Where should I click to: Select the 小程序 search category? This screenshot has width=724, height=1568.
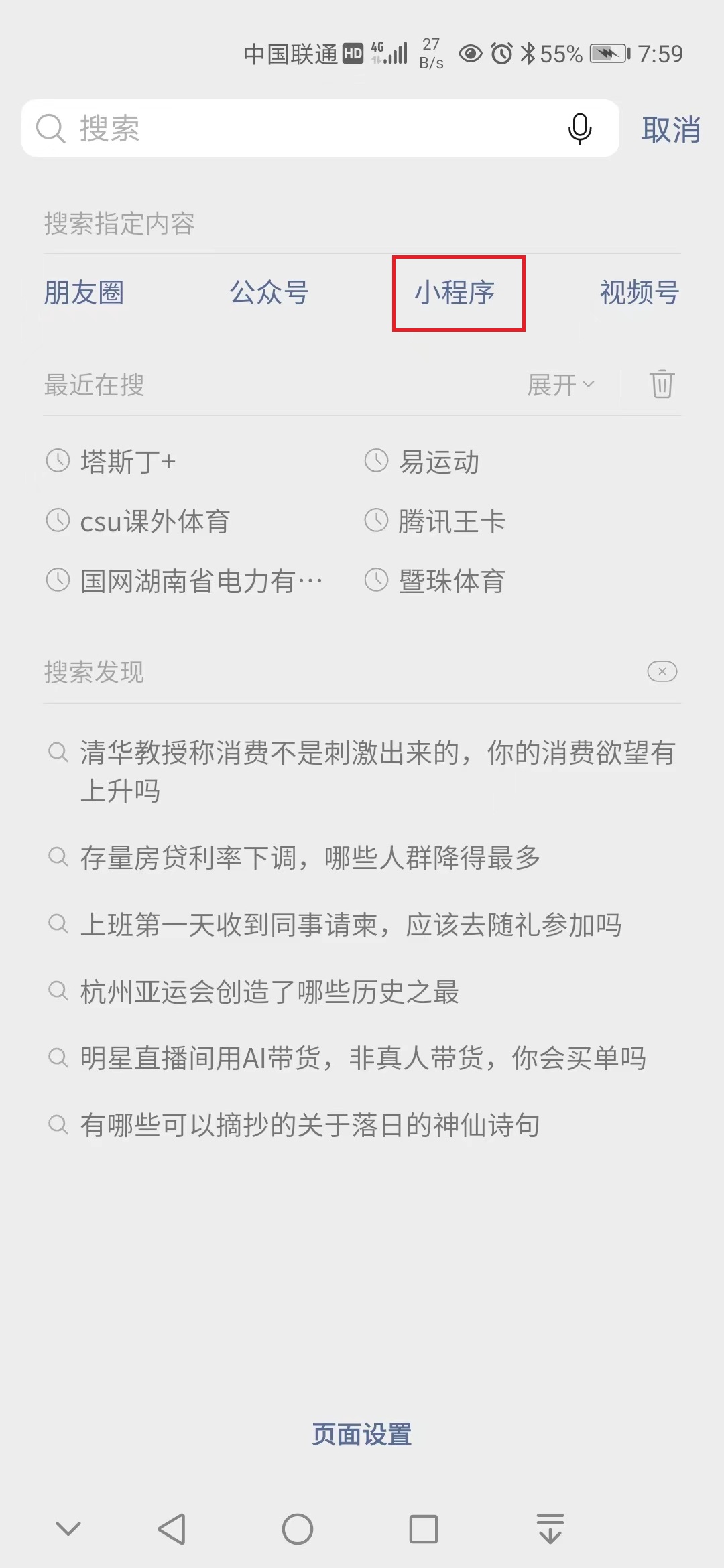point(455,293)
